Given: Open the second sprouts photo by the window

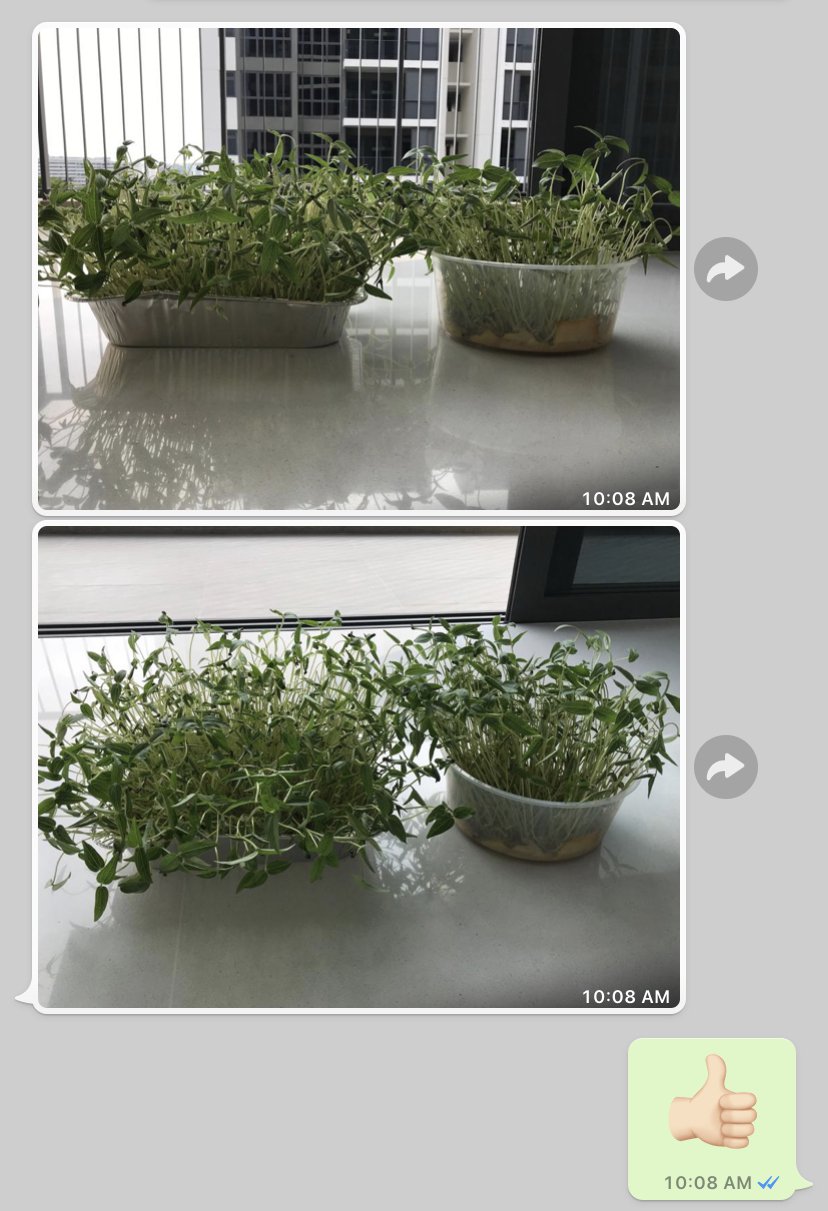Looking at the screenshot, I should [358, 766].
